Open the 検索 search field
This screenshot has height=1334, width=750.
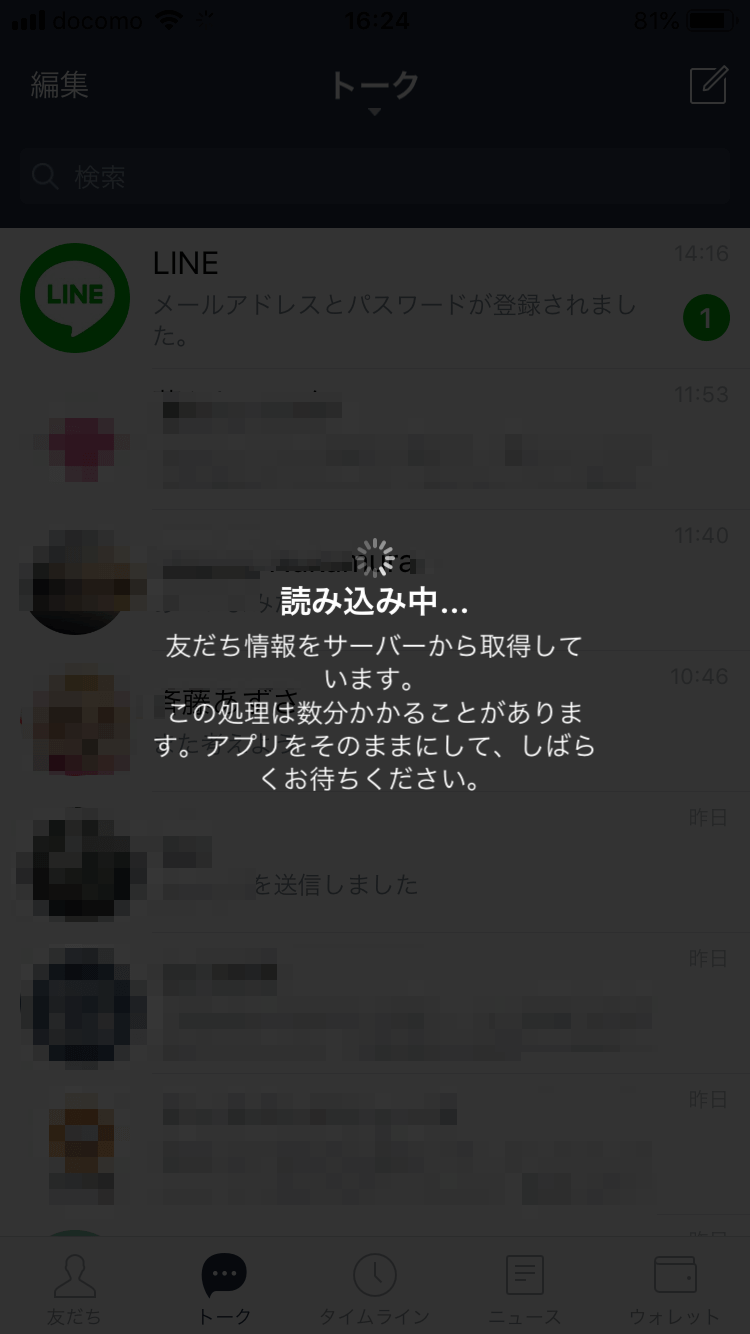pos(374,177)
